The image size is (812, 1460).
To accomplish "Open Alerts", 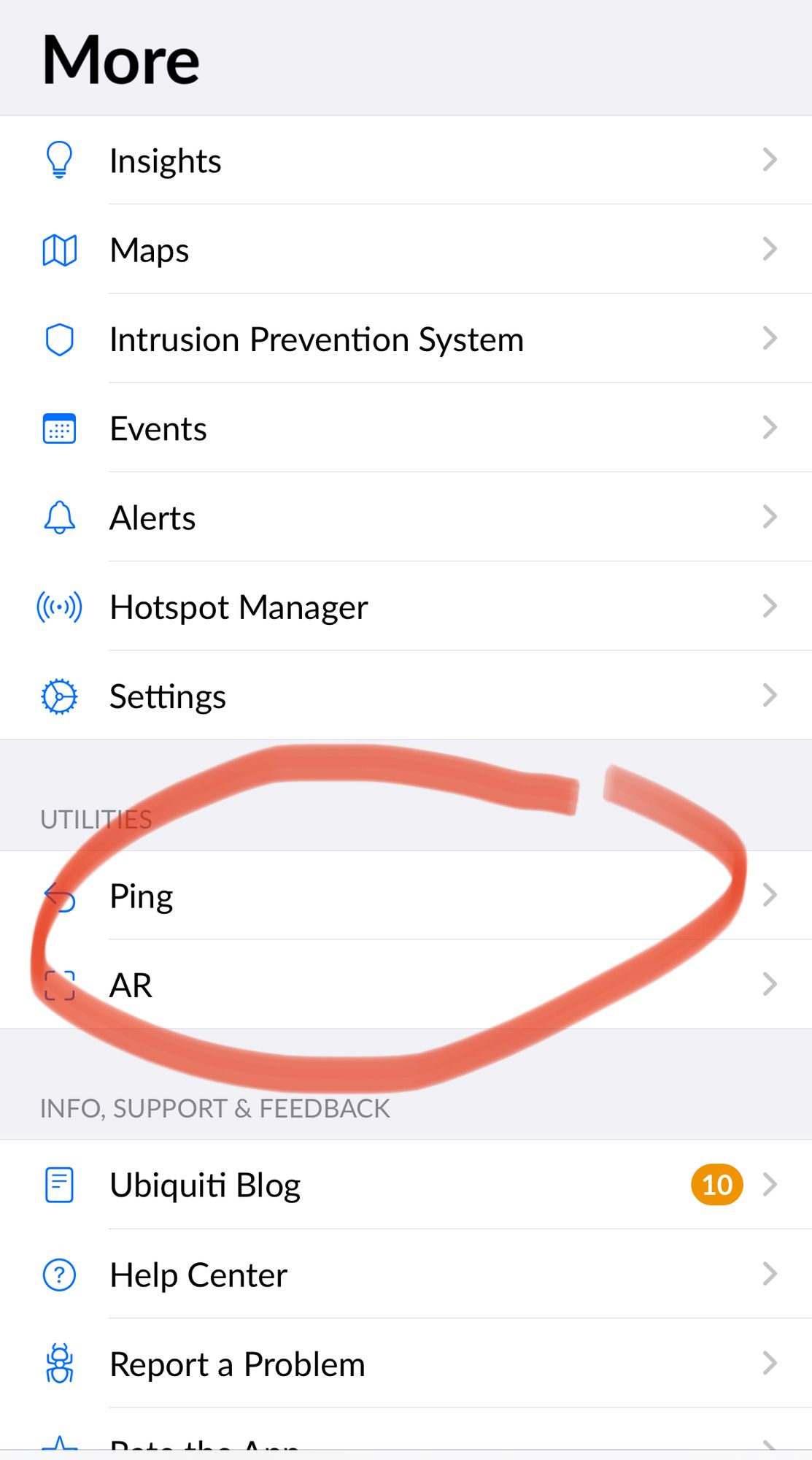I will pos(406,518).
